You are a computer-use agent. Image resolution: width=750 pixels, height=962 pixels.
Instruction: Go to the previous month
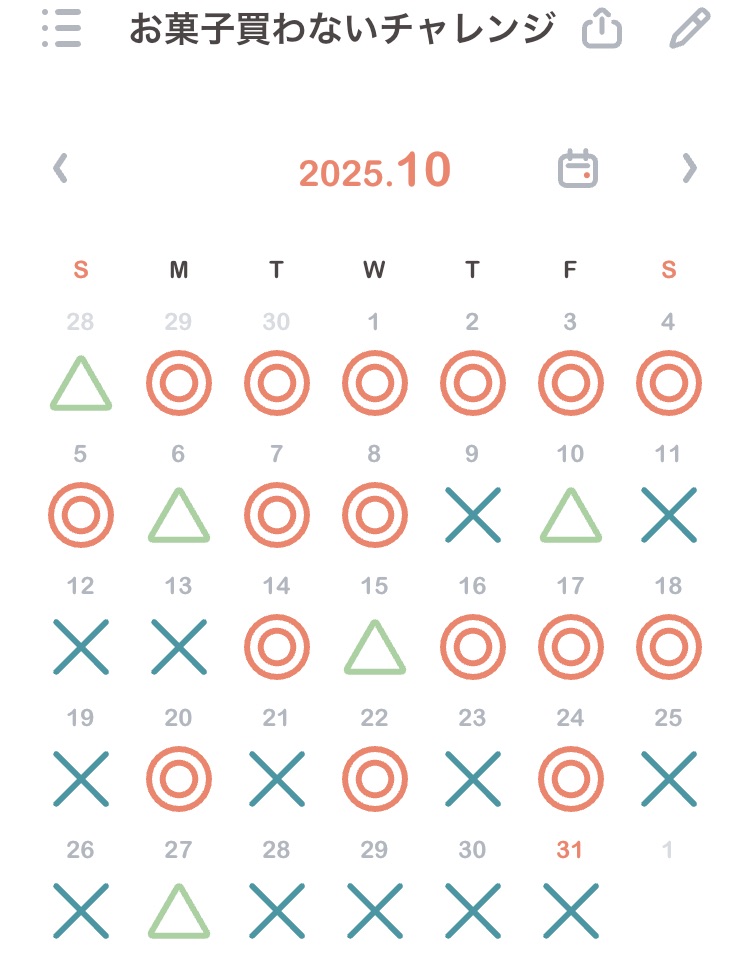point(61,168)
